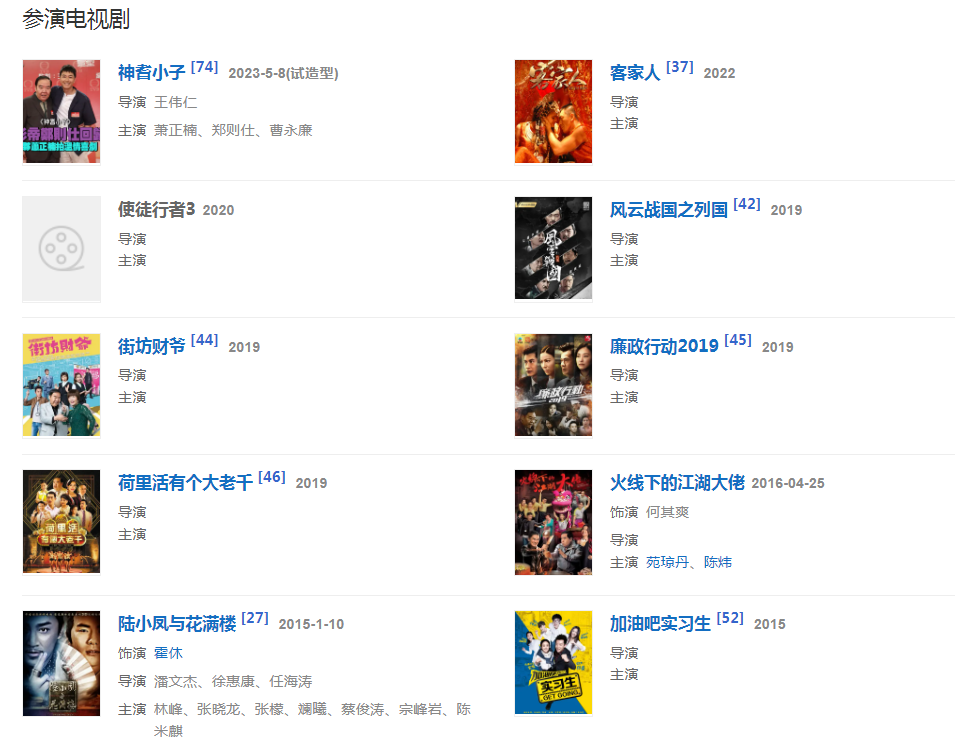Tap the 加油吧实习生 poster thumbnail
The width and height of the screenshot is (955, 756).
tap(553, 662)
